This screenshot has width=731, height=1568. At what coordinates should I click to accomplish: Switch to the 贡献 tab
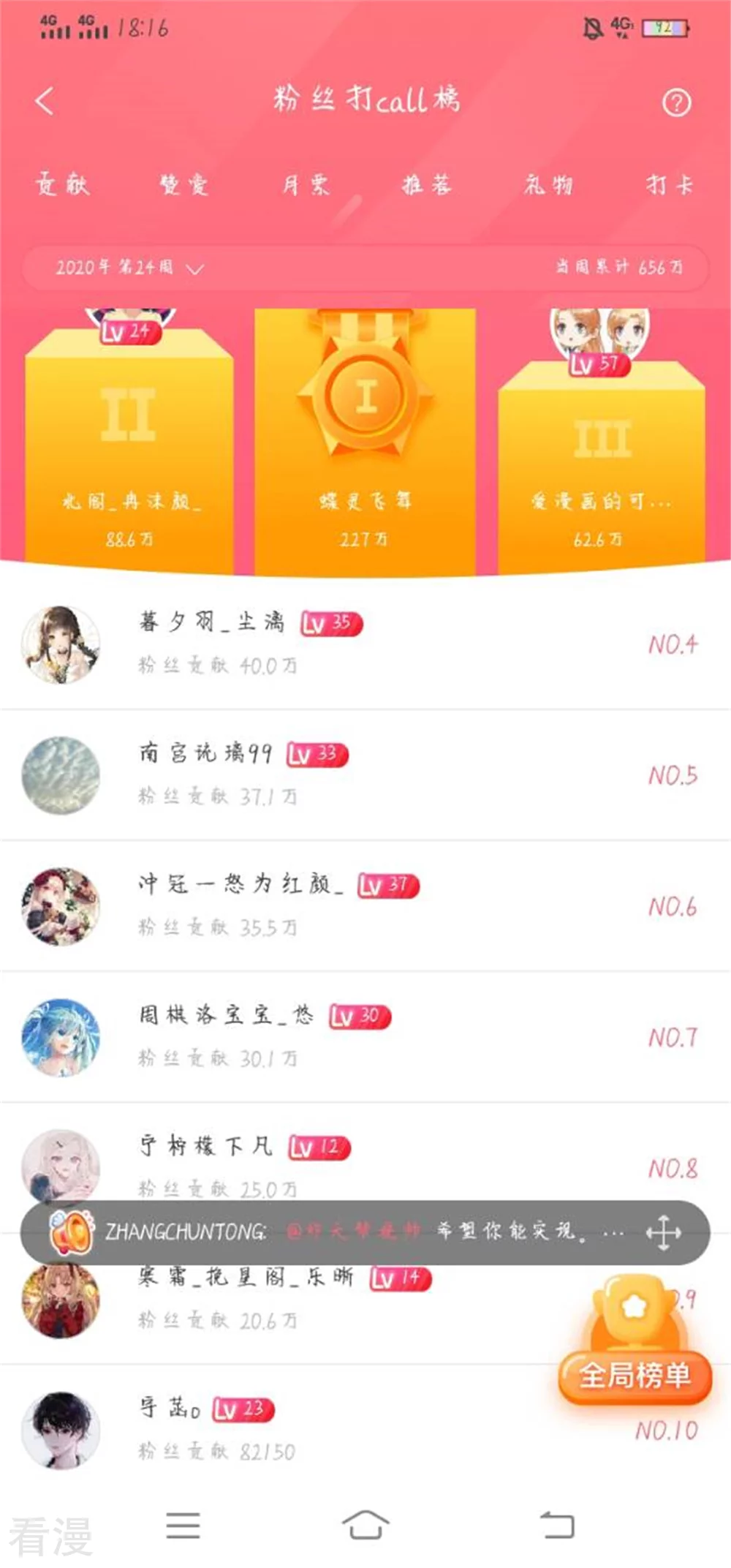[x=62, y=185]
